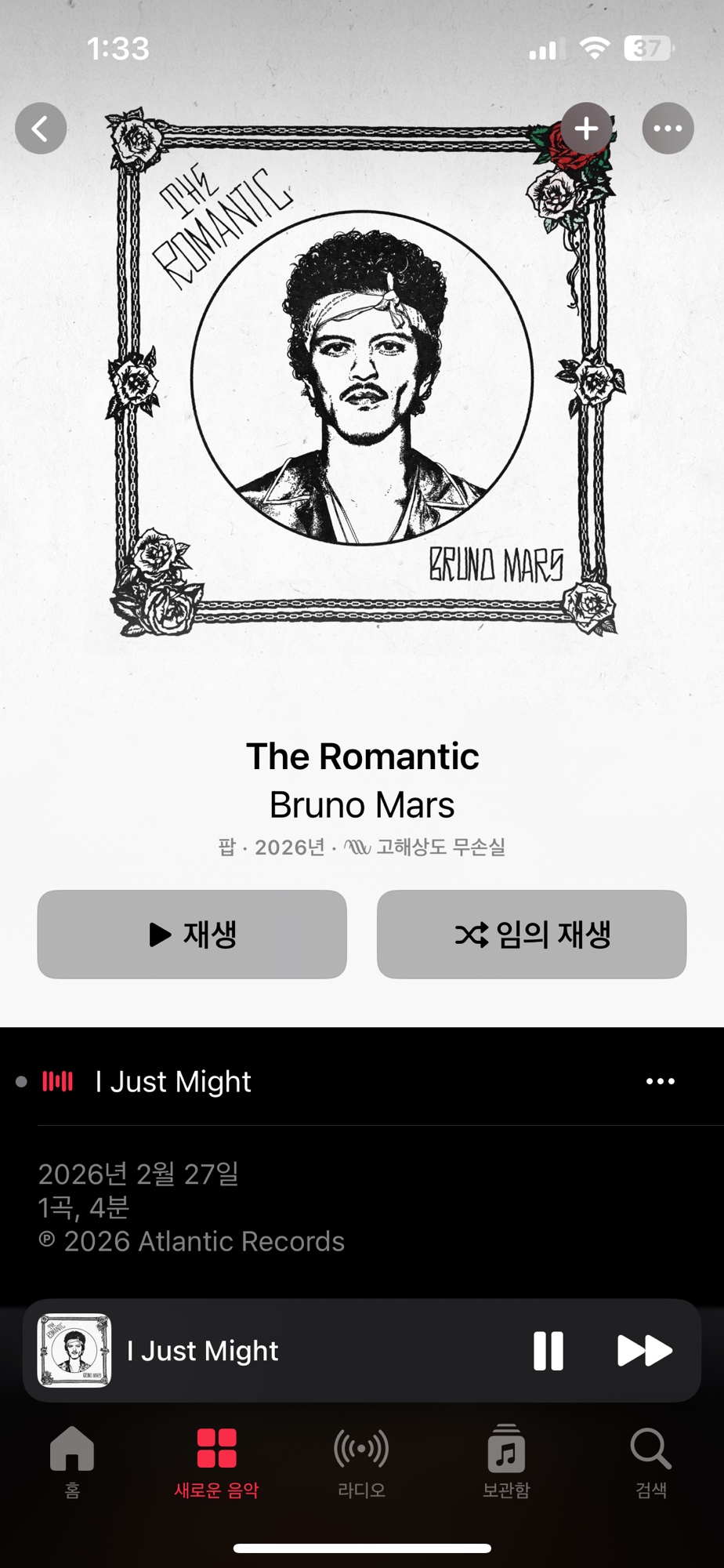Viewport: 724px width, 1568px height.
Task: Tap the 재생 play button
Action: pyautogui.click(x=192, y=934)
